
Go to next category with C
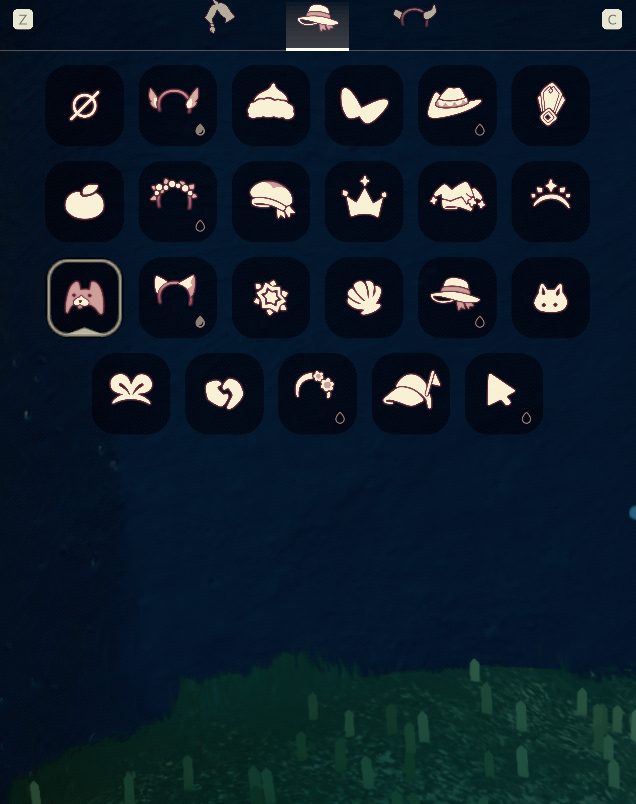click(612, 19)
